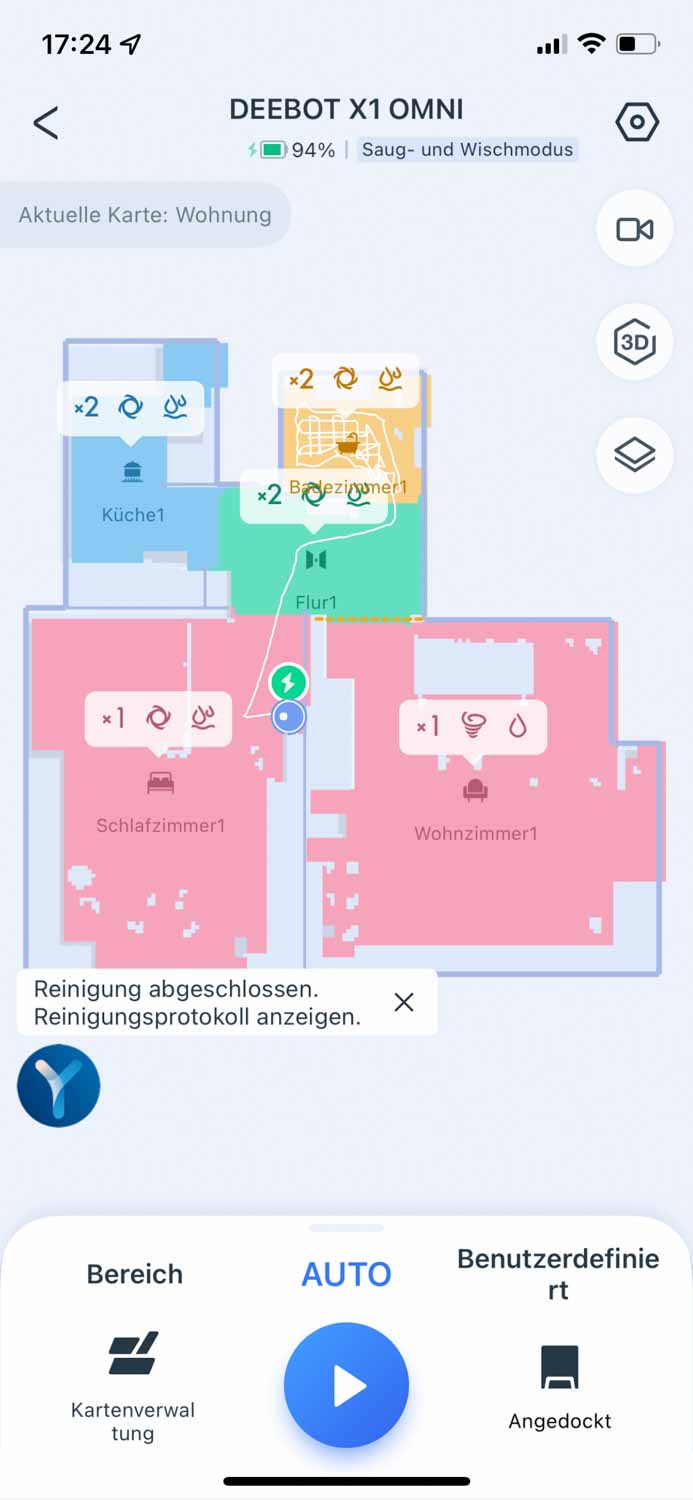
Task: Open Kartenverwaltung map management
Action: (x=133, y=1386)
